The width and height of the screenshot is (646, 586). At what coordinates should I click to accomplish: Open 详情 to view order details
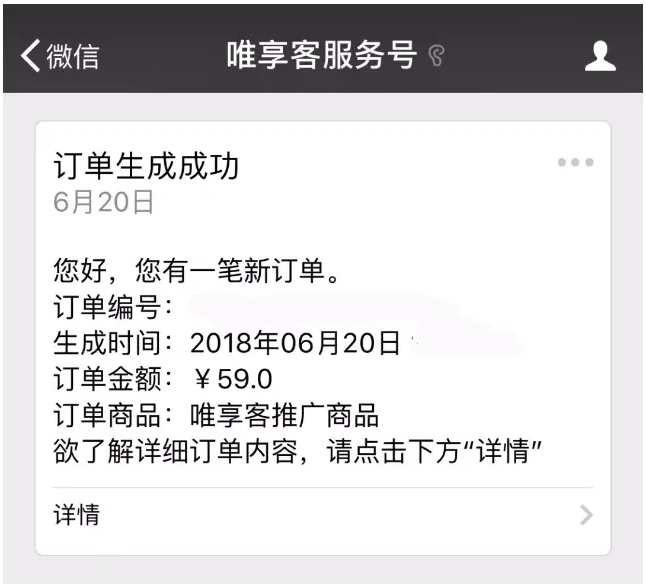[x=322, y=516]
